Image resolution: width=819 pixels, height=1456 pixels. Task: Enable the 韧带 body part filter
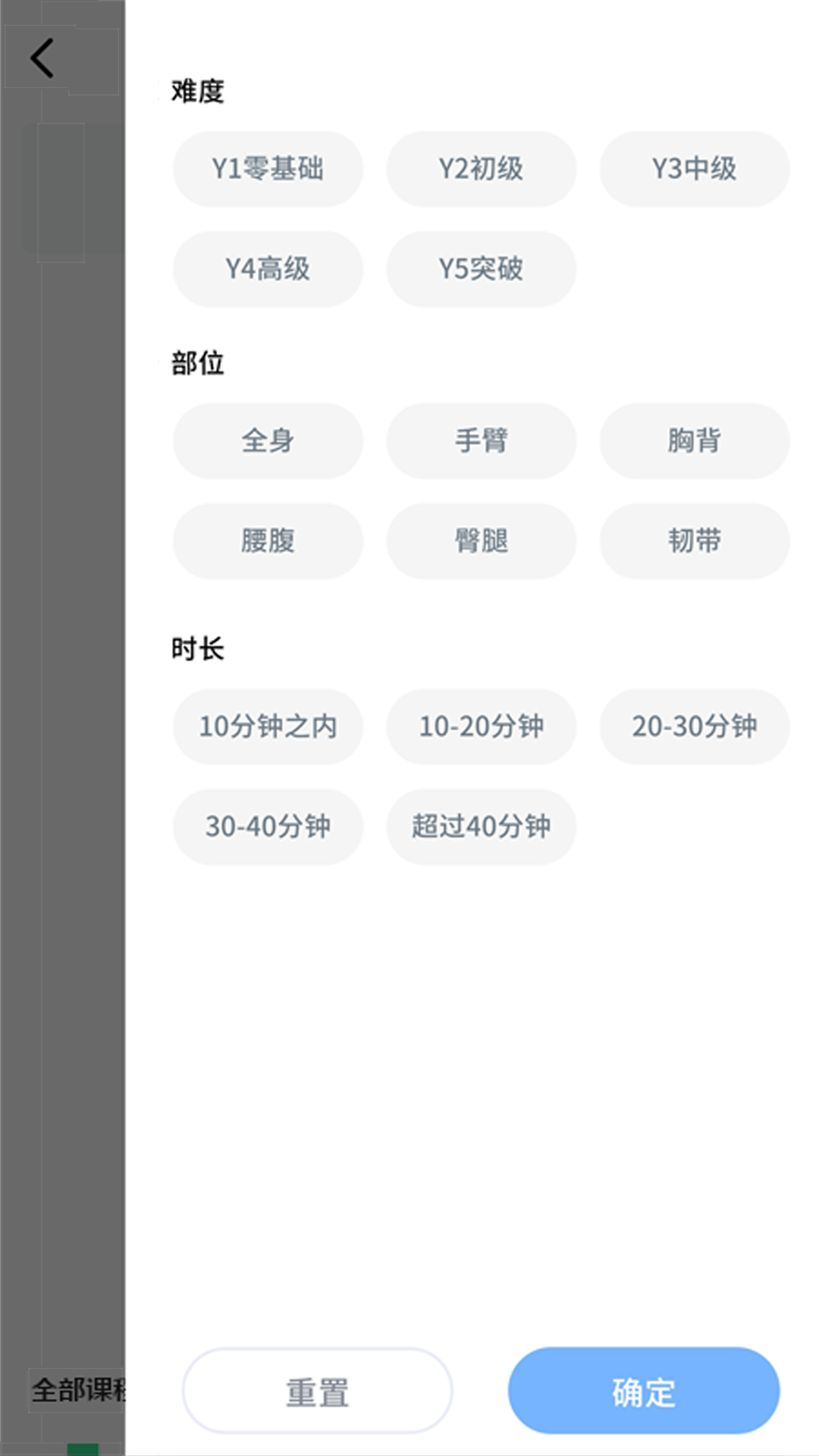(694, 541)
